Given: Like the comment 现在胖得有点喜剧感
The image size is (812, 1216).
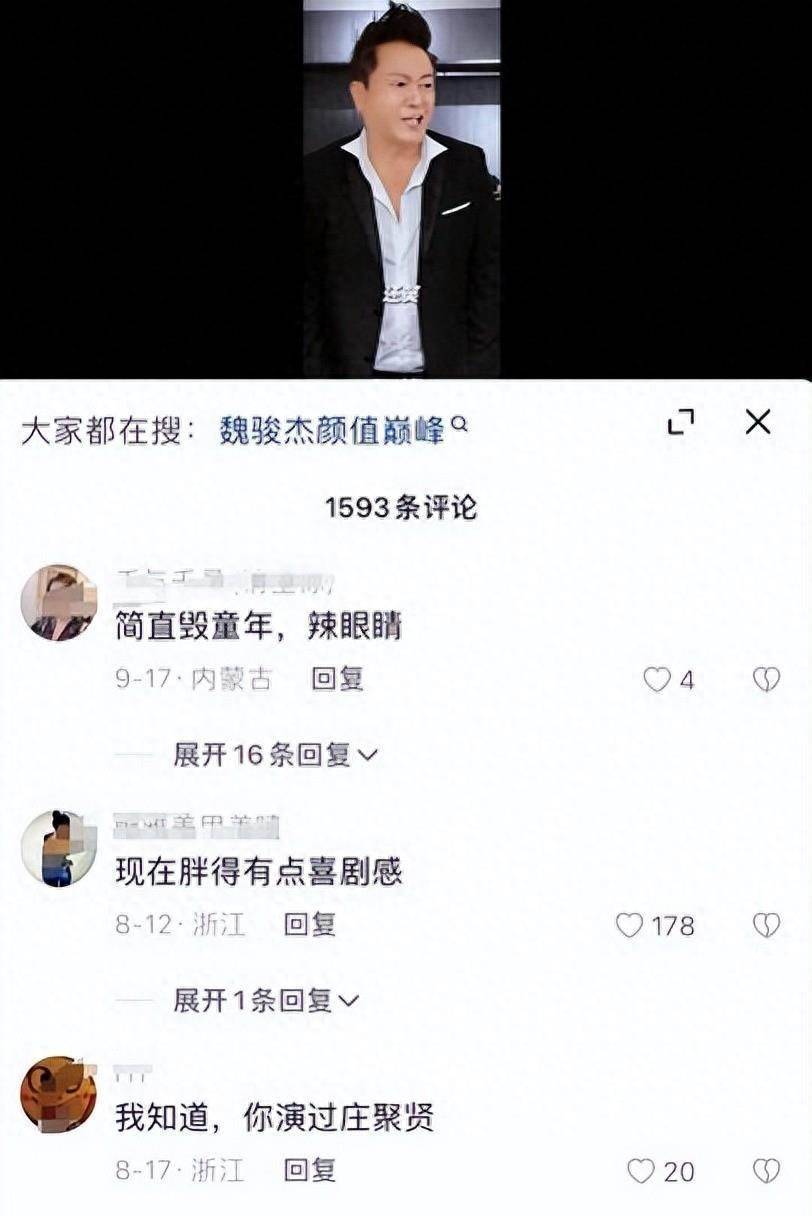Looking at the screenshot, I should 629,925.
